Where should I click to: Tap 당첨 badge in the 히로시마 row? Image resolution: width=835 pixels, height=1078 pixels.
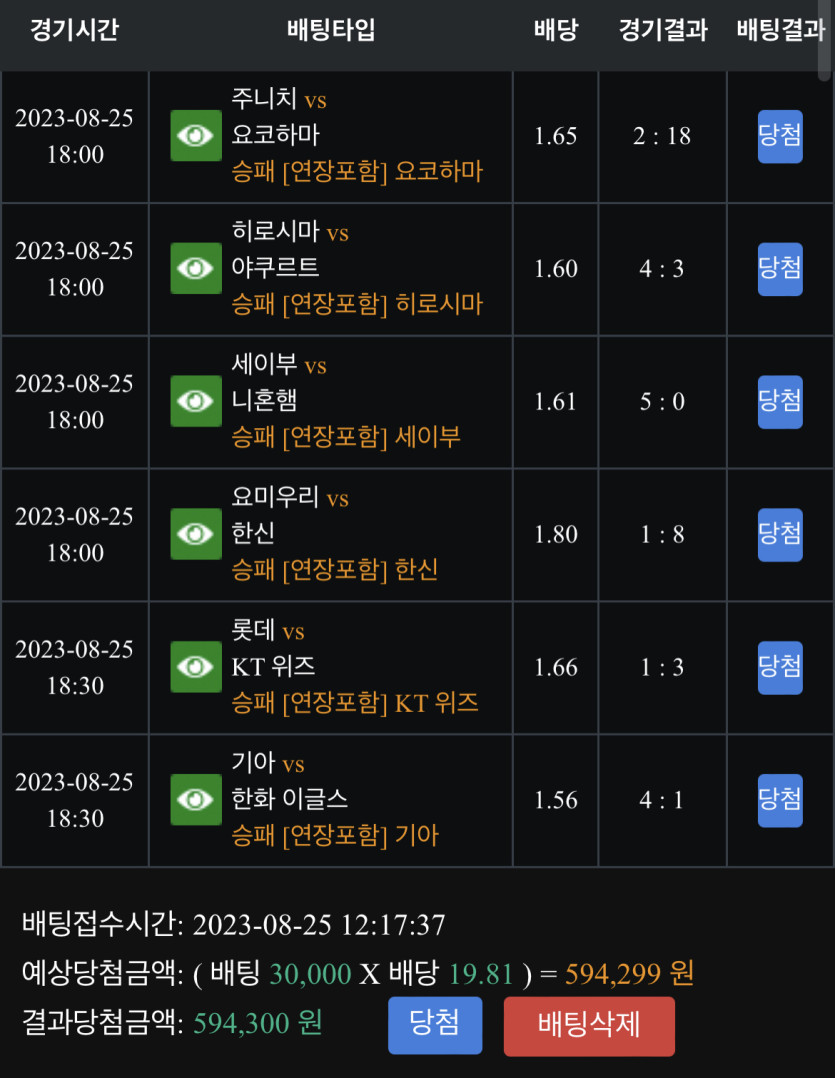coord(780,268)
